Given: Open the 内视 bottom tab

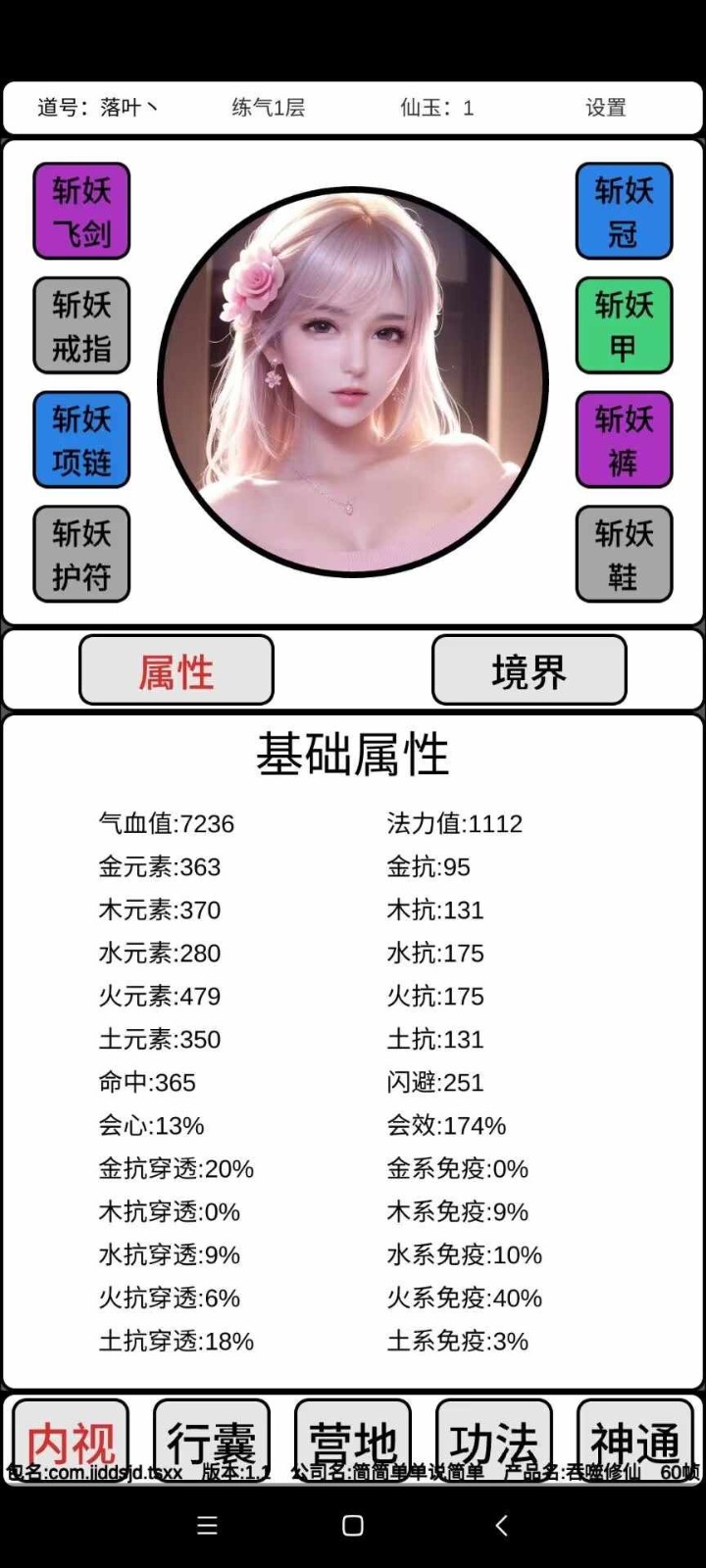Looking at the screenshot, I should (71, 1437).
